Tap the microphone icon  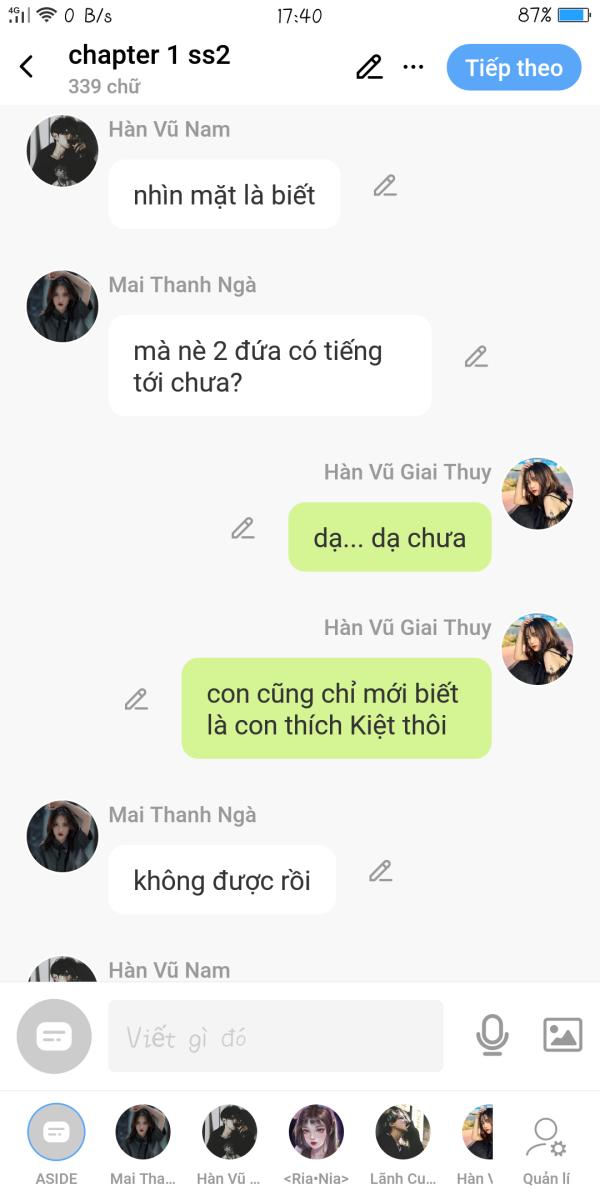492,1036
